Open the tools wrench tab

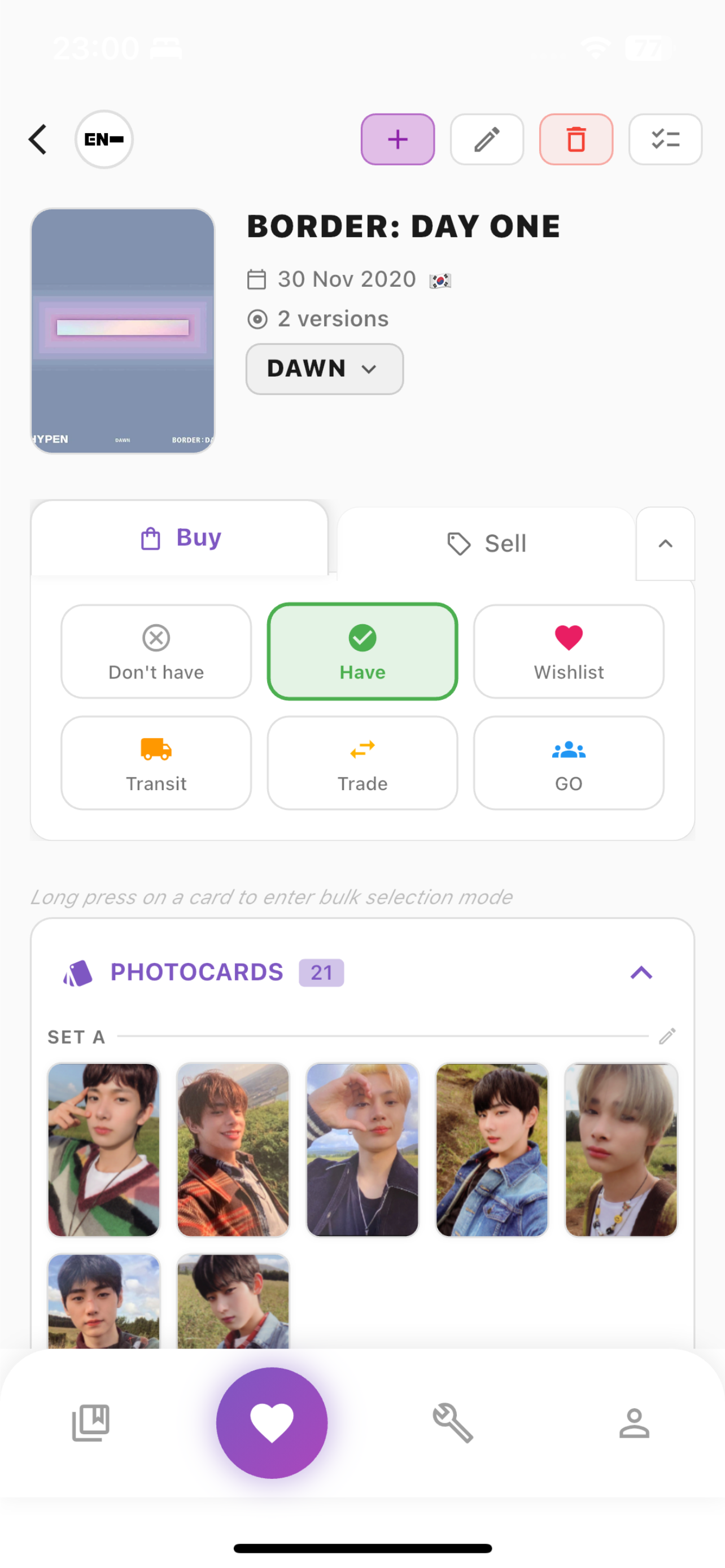452,1423
